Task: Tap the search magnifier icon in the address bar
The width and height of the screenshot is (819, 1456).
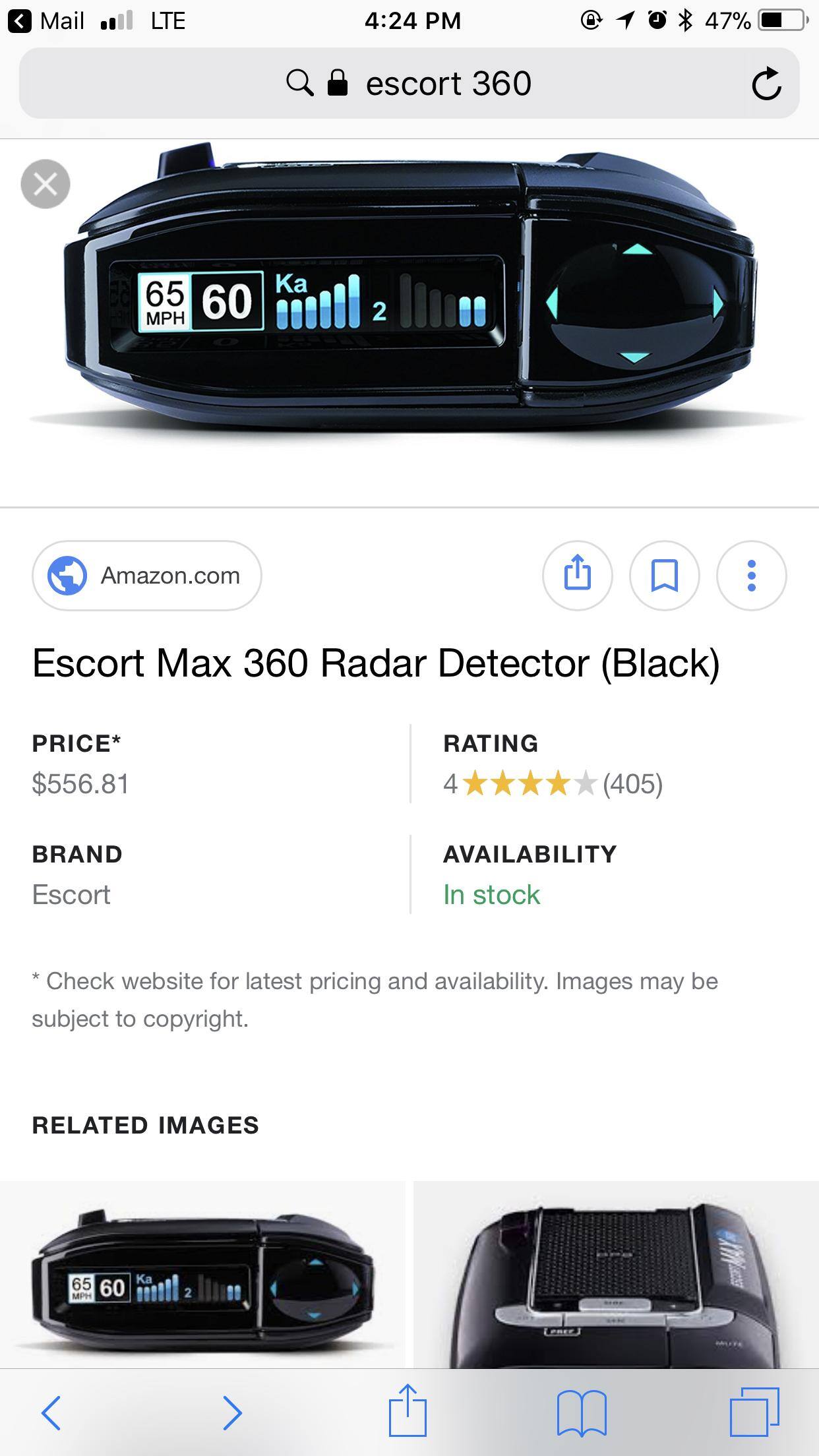Action: (x=301, y=82)
